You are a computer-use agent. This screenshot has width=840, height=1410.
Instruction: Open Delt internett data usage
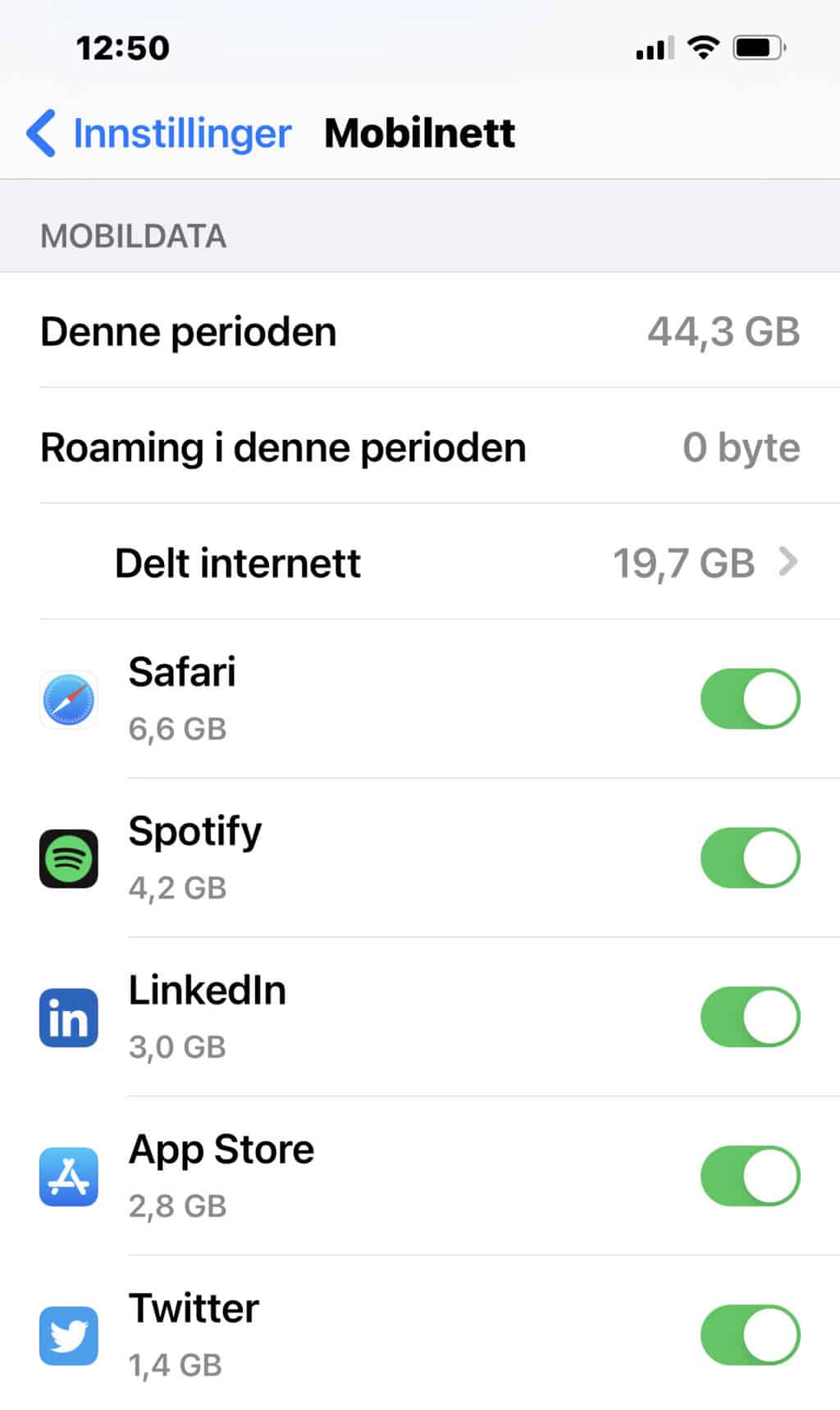455,563
